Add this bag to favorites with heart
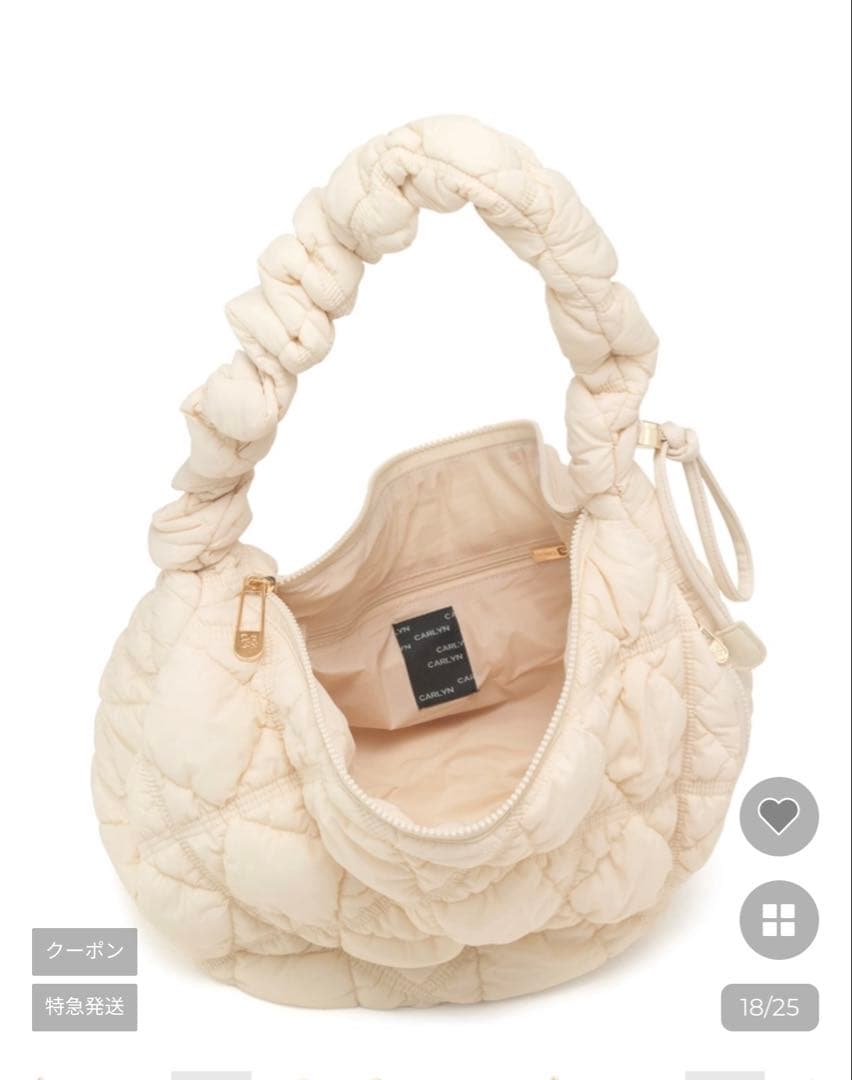The height and width of the screenshot is (1080, 852). [x=778, y=817]
